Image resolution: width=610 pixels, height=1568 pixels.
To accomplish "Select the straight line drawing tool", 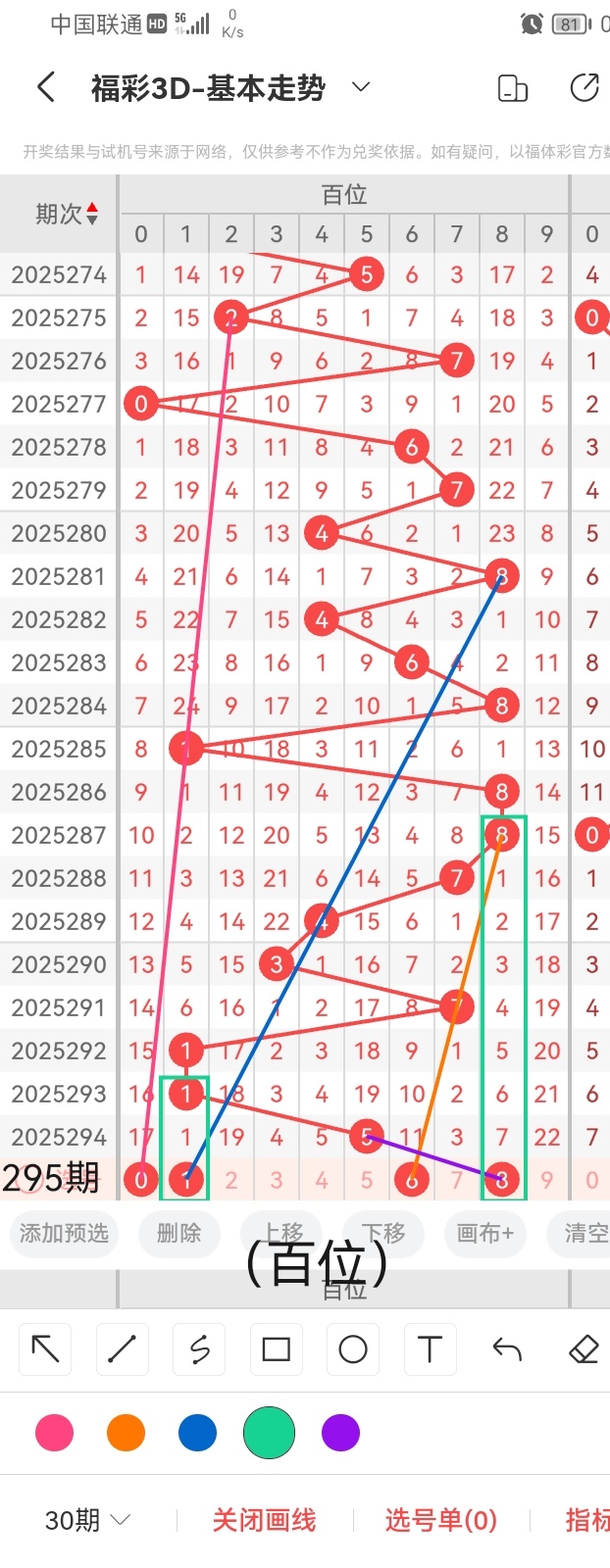I will pyautogui.click(x=122, y=1349).
